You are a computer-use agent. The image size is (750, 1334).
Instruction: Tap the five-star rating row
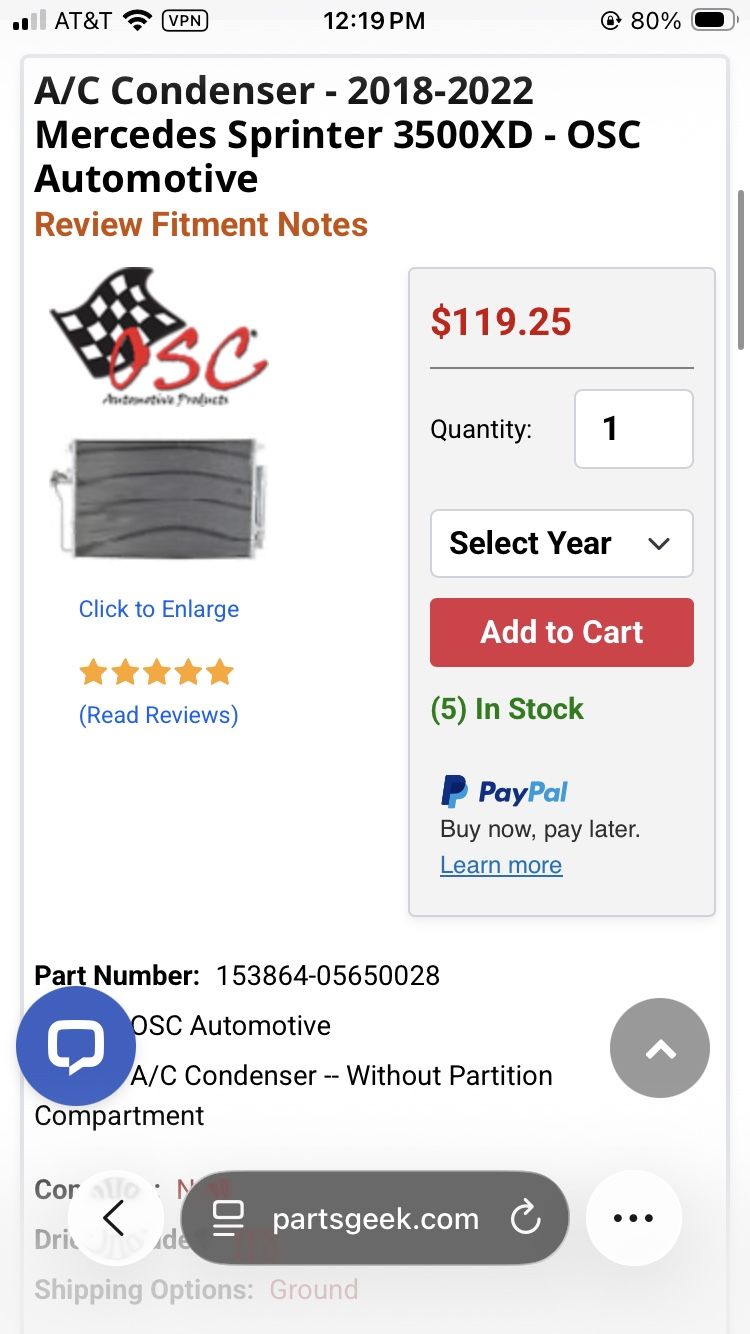point(157,672)
